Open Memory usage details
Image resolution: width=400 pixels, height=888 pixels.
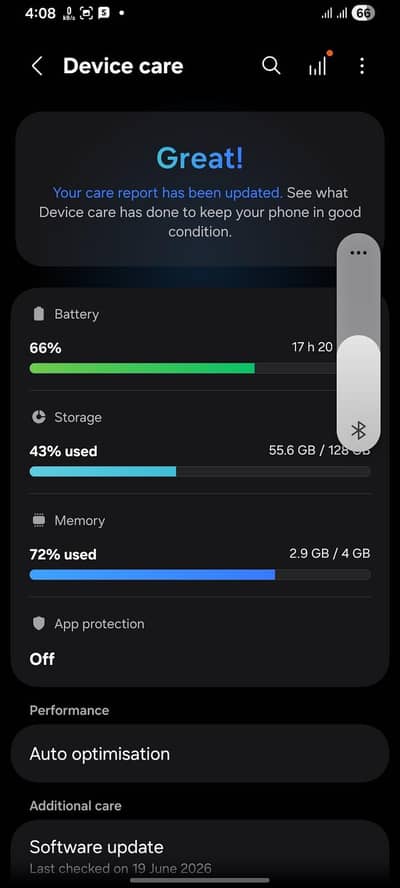point(199,546)
